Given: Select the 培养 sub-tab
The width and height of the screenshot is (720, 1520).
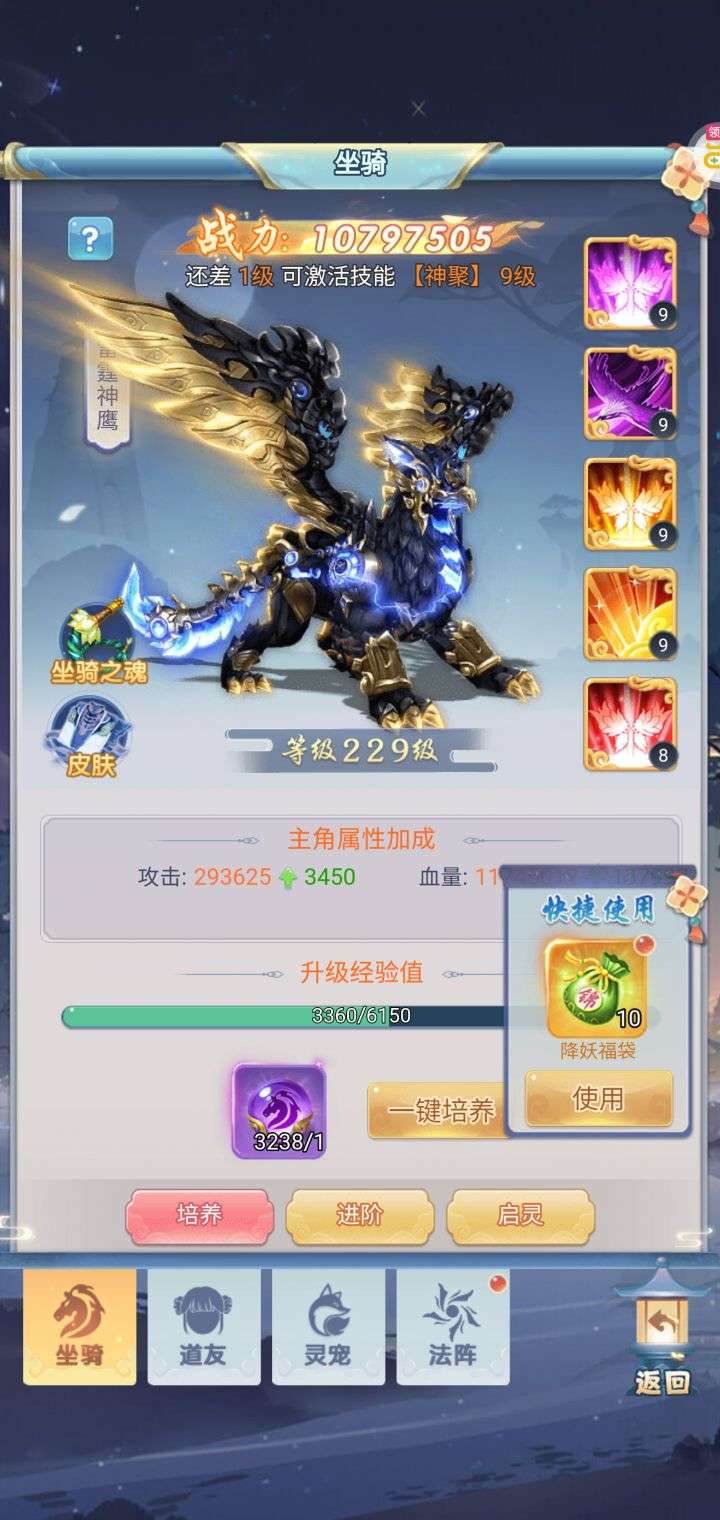Looking at the screenshot, I should [x=199, y=1216].
